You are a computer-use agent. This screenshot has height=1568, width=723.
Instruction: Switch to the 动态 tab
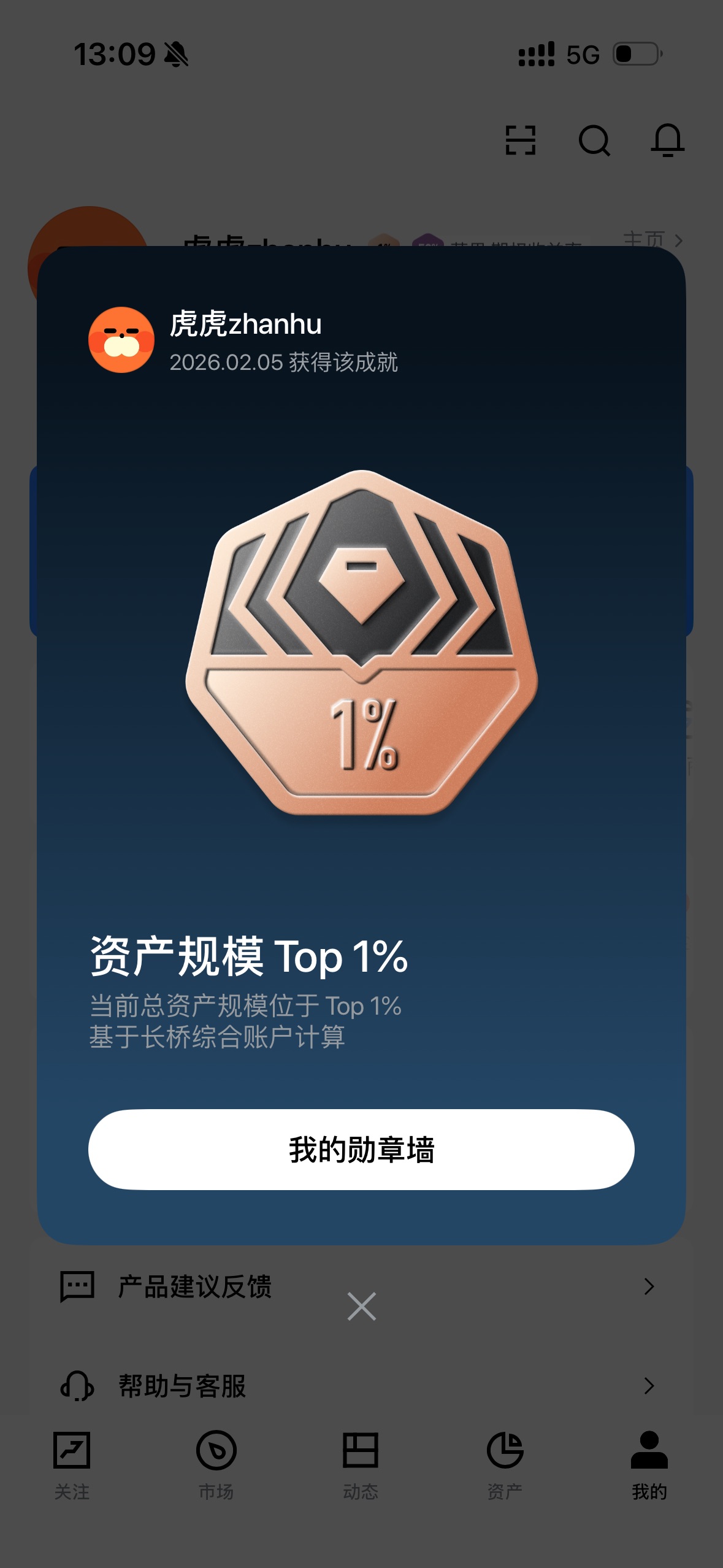pos(361,1464)
